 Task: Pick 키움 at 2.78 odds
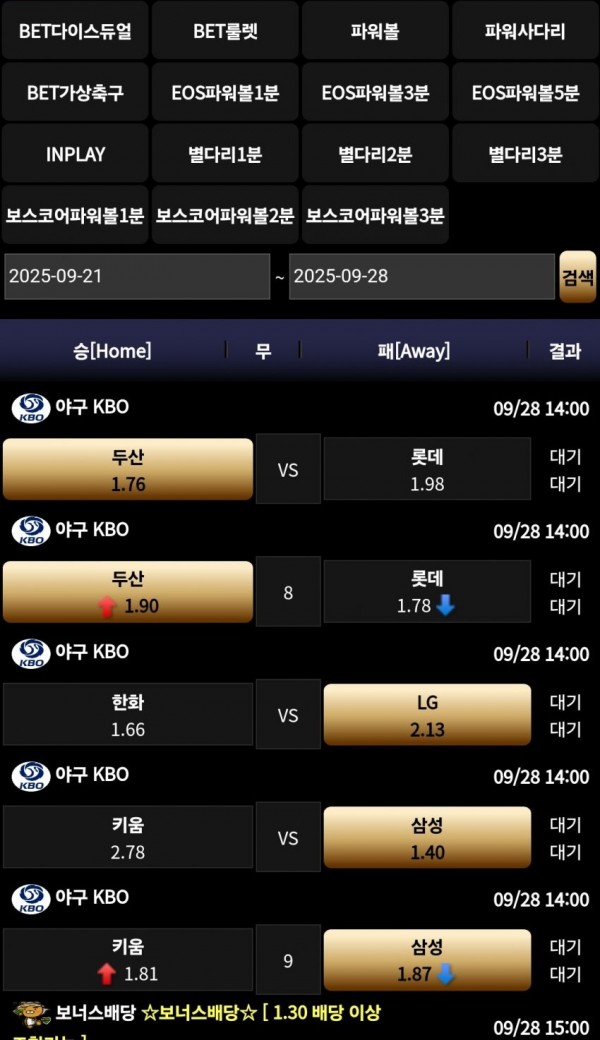point(128,838)
